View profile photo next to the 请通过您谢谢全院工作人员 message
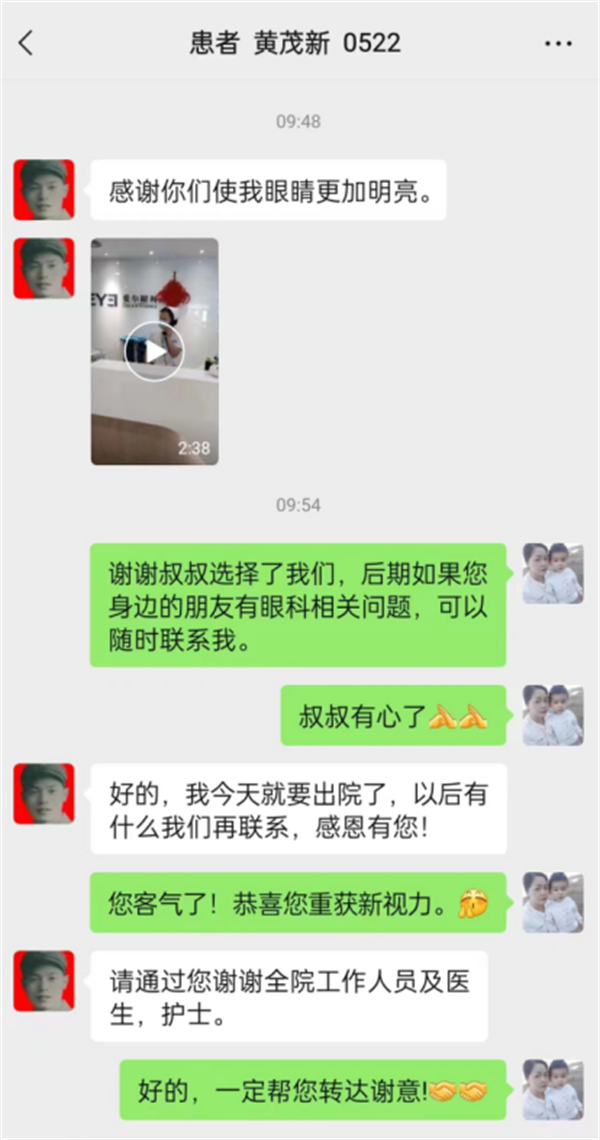 (44, 980)
